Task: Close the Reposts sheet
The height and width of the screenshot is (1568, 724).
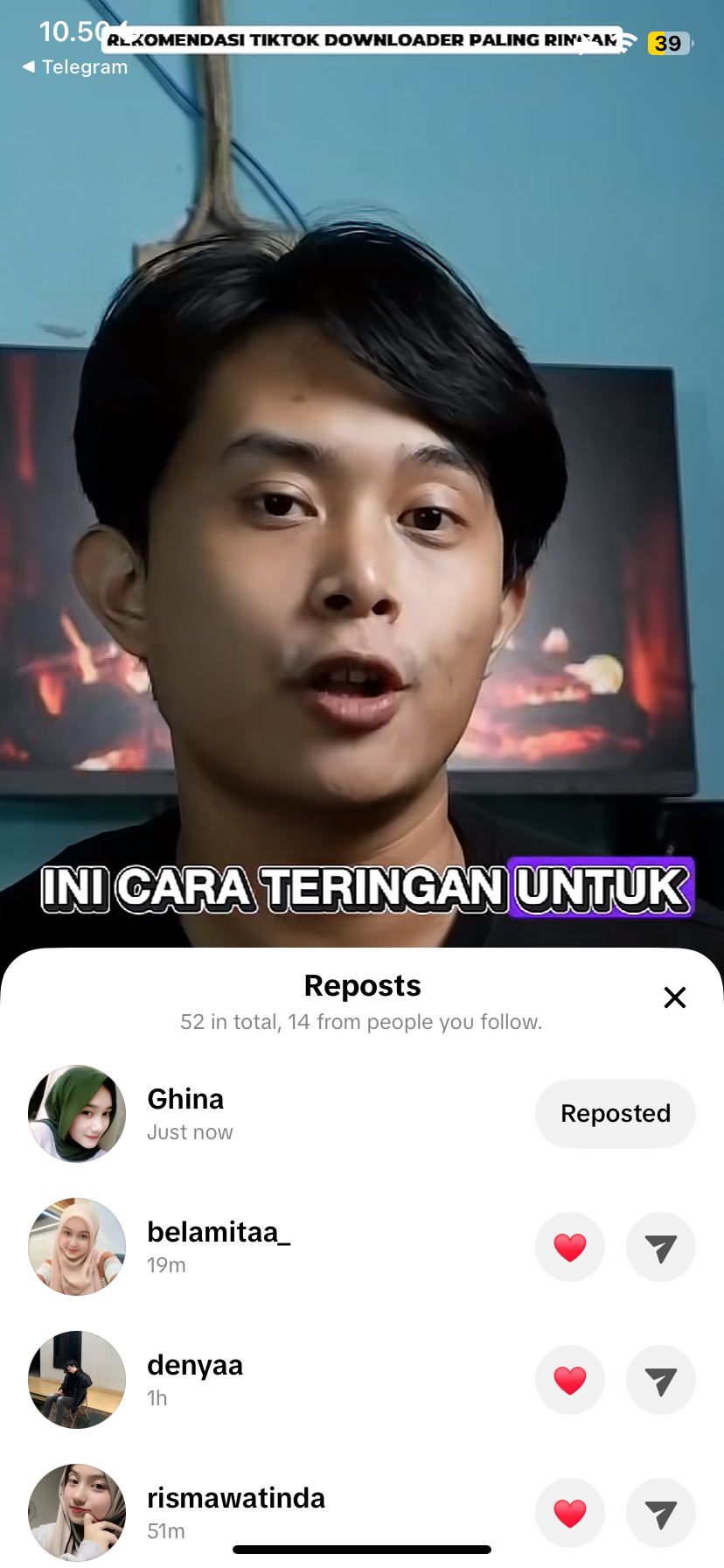Action: pos(674,997)
